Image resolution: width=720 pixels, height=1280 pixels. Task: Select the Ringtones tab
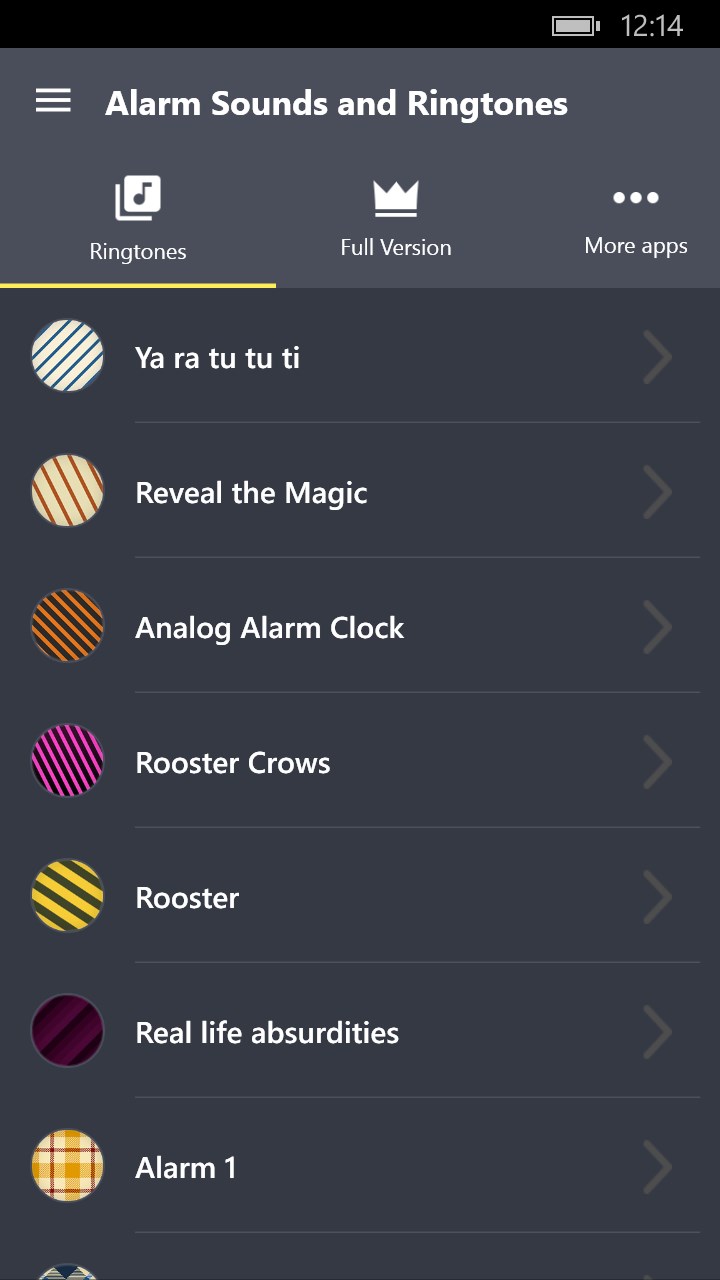[x=138, y=220]
